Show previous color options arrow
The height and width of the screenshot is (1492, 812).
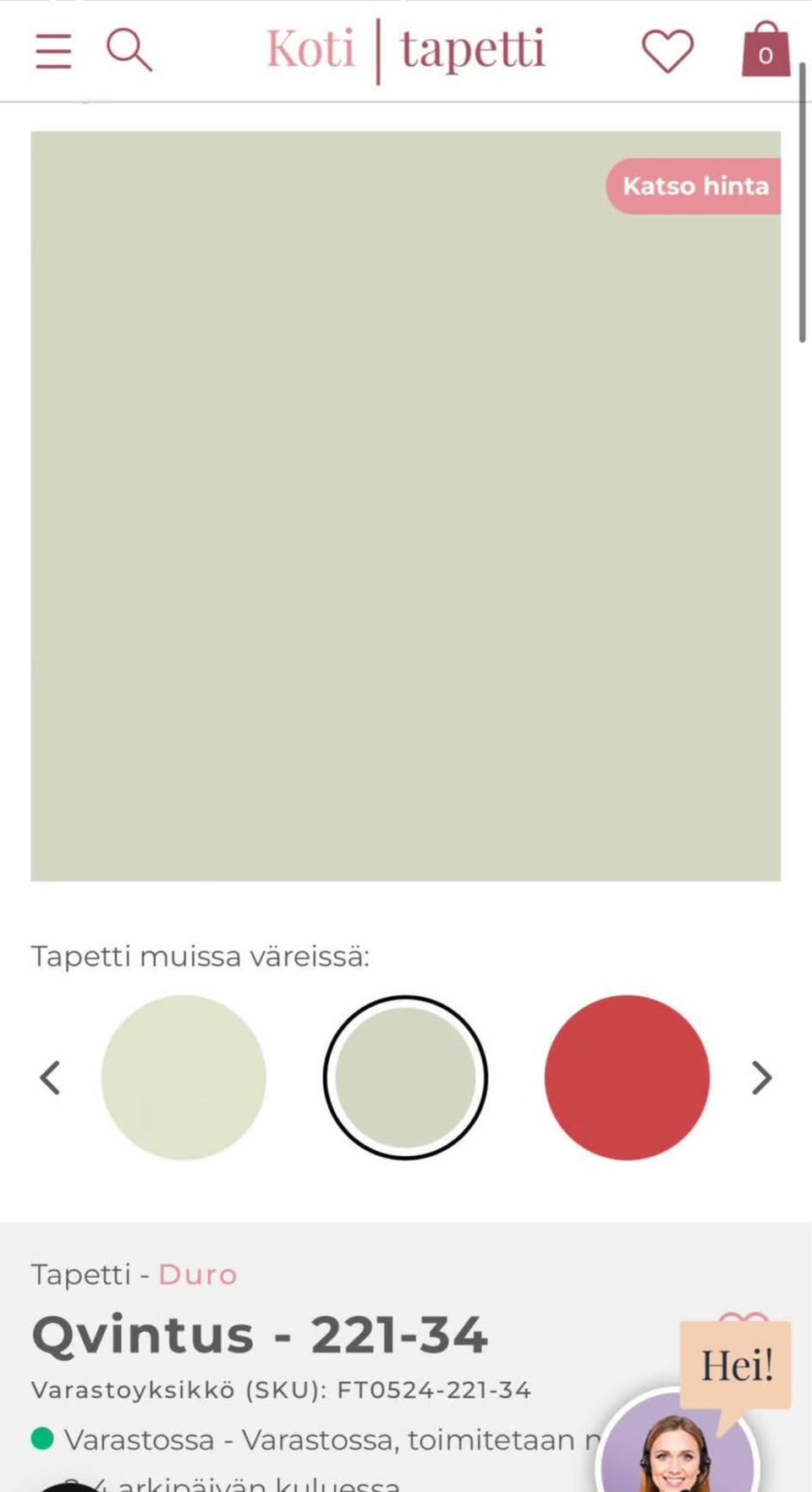(x=51, y=1077)
